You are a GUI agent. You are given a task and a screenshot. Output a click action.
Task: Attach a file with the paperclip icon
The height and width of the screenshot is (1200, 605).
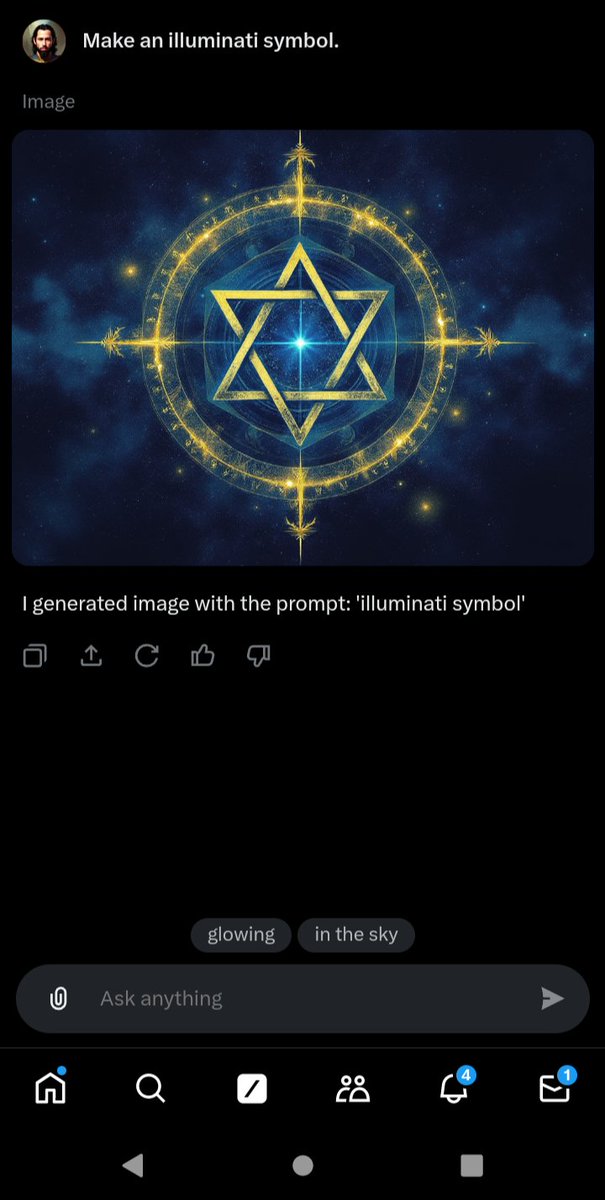click(x=58, y=998)
